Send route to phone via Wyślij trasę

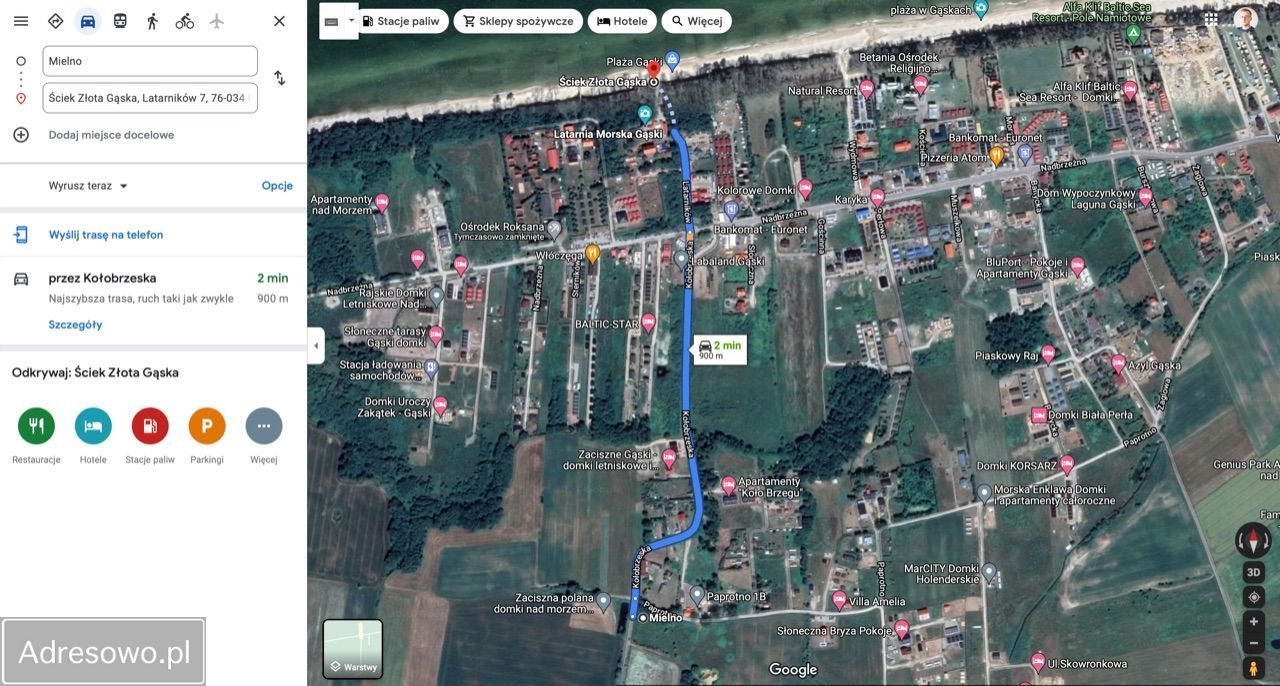coord(106,235)
